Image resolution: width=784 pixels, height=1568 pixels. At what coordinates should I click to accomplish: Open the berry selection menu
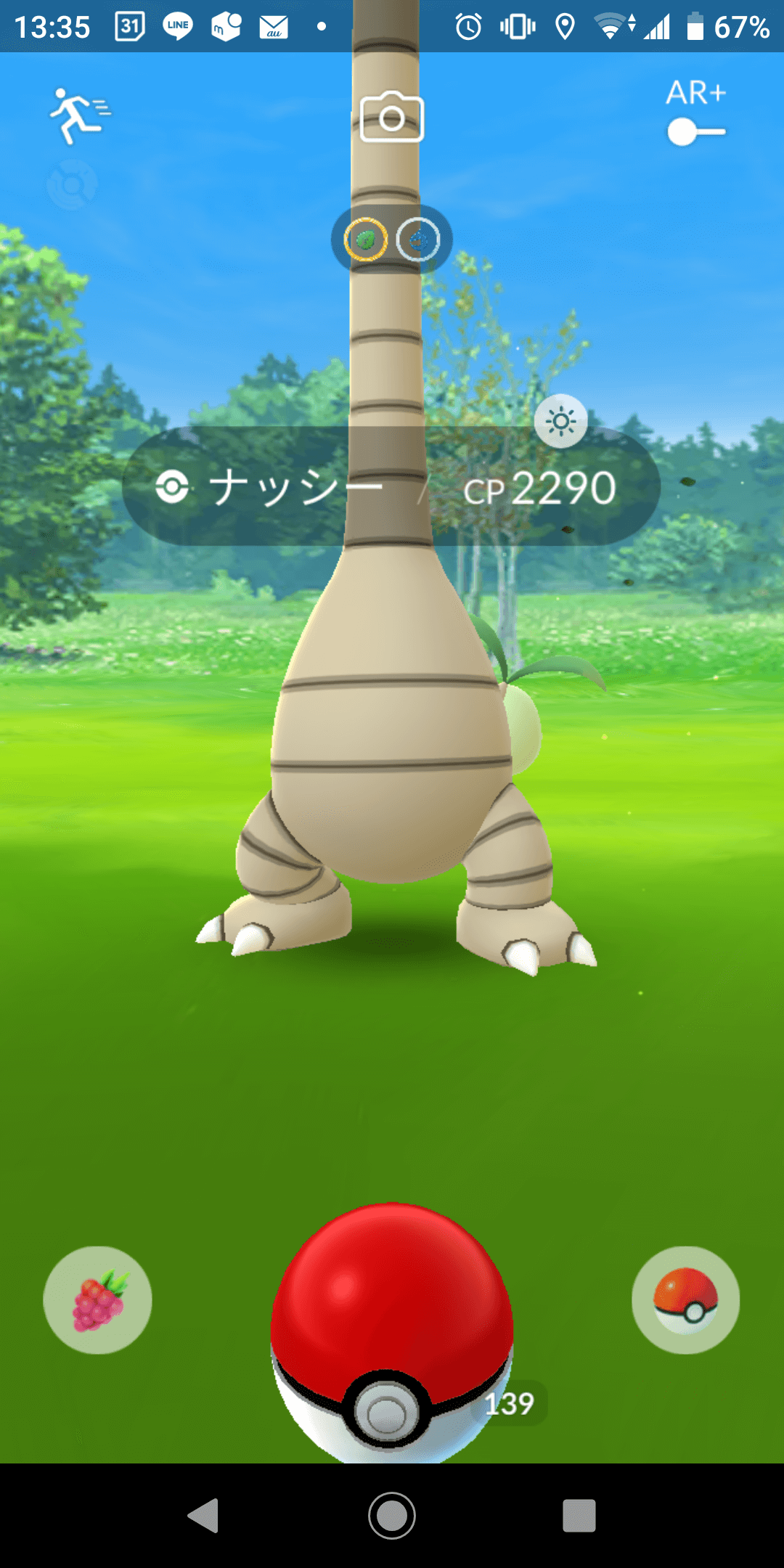click(x=98, y=1300)
